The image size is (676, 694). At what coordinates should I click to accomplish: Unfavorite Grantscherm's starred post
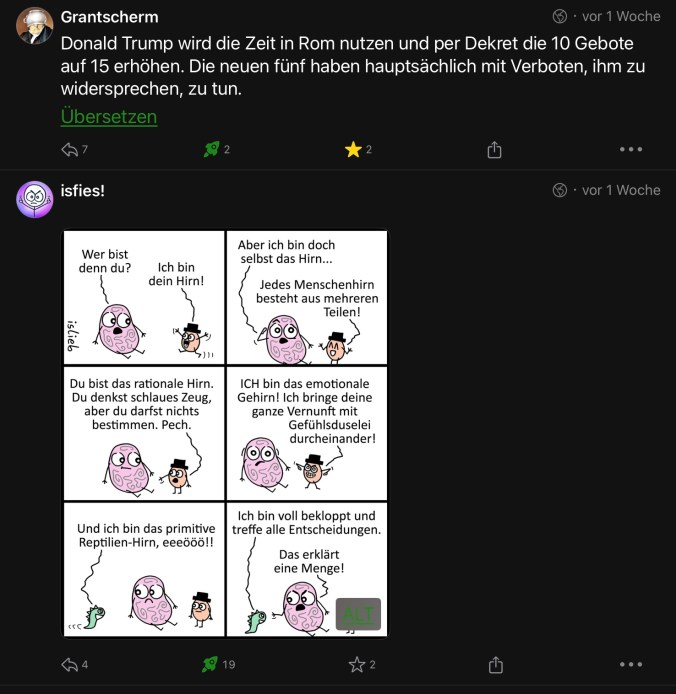pos(353,149)
